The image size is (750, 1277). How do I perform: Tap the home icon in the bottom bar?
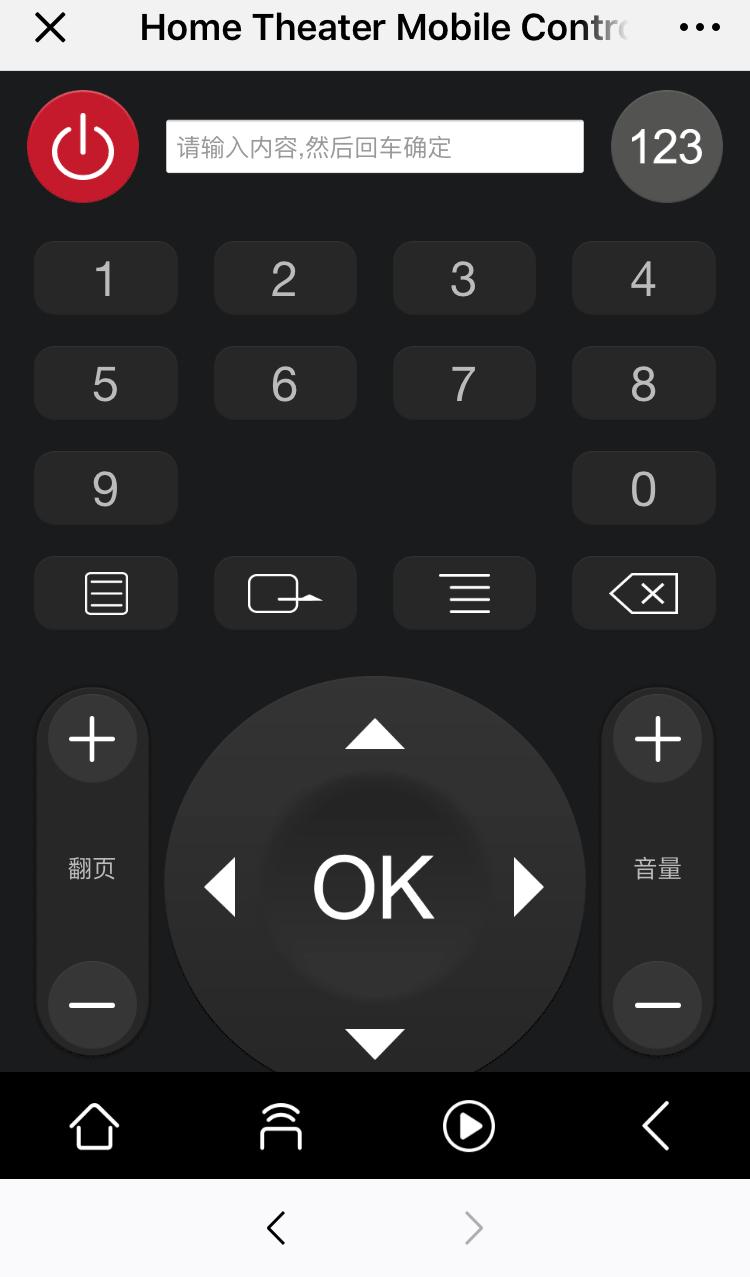[93, 1125]
